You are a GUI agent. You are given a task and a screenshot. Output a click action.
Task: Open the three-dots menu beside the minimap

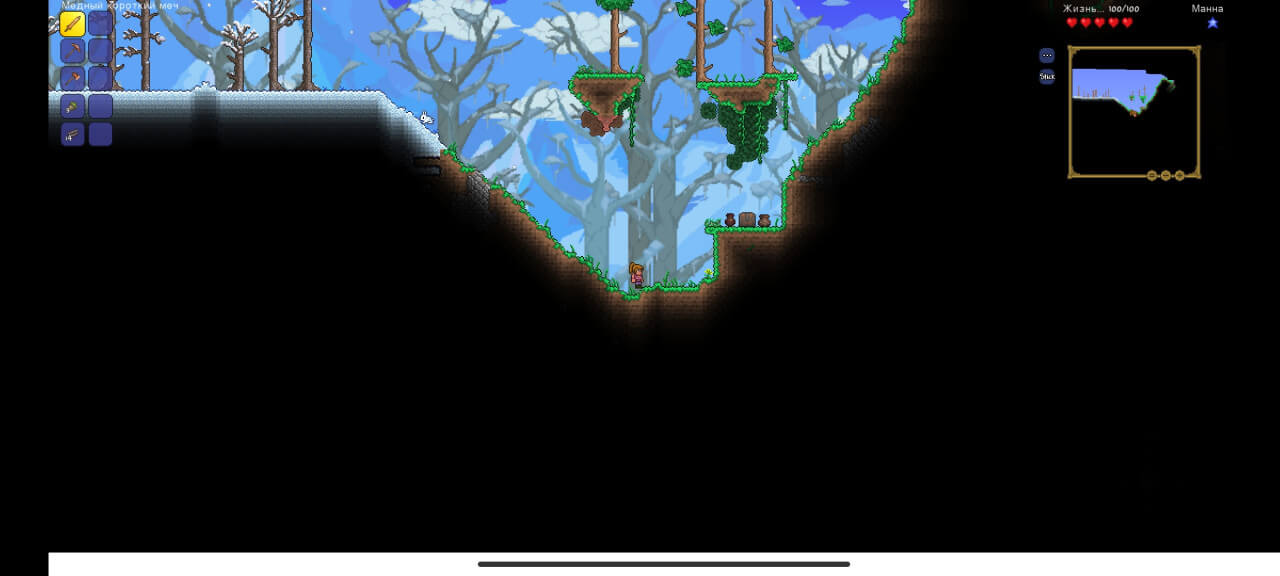click(1046, 56)
